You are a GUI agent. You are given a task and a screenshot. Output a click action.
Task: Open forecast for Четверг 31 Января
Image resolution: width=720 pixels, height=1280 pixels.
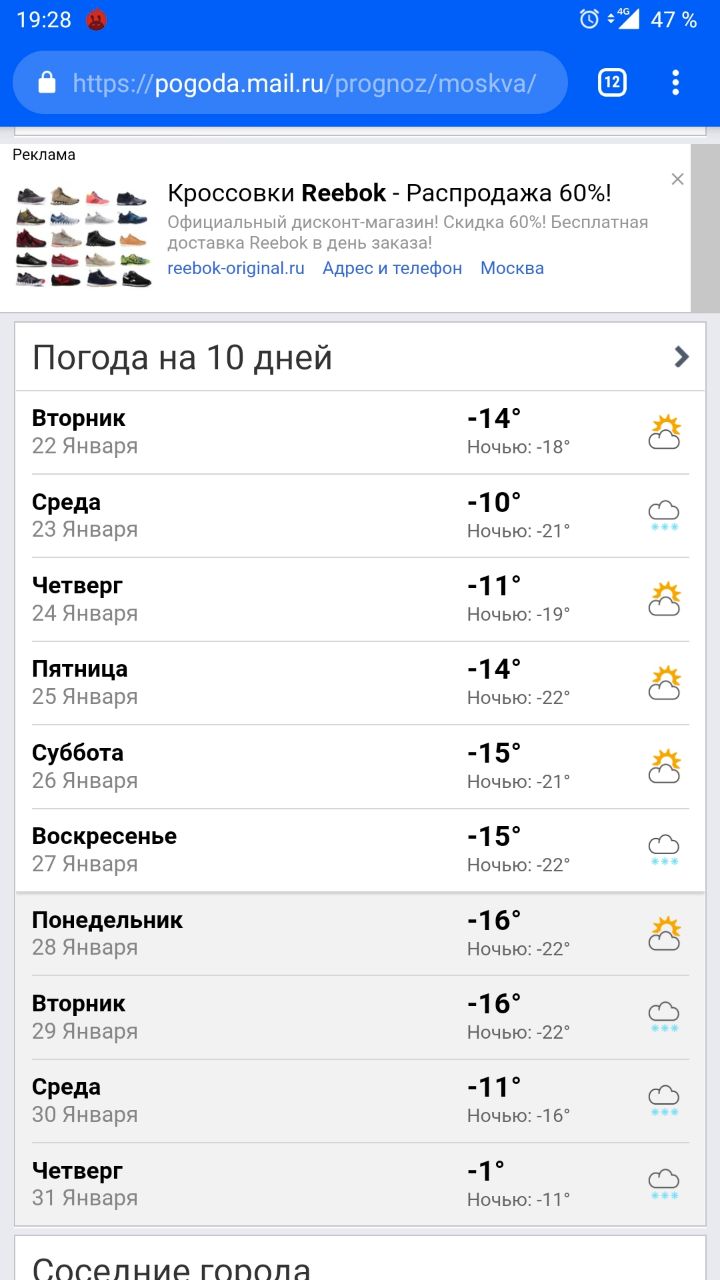(360, 1185)
